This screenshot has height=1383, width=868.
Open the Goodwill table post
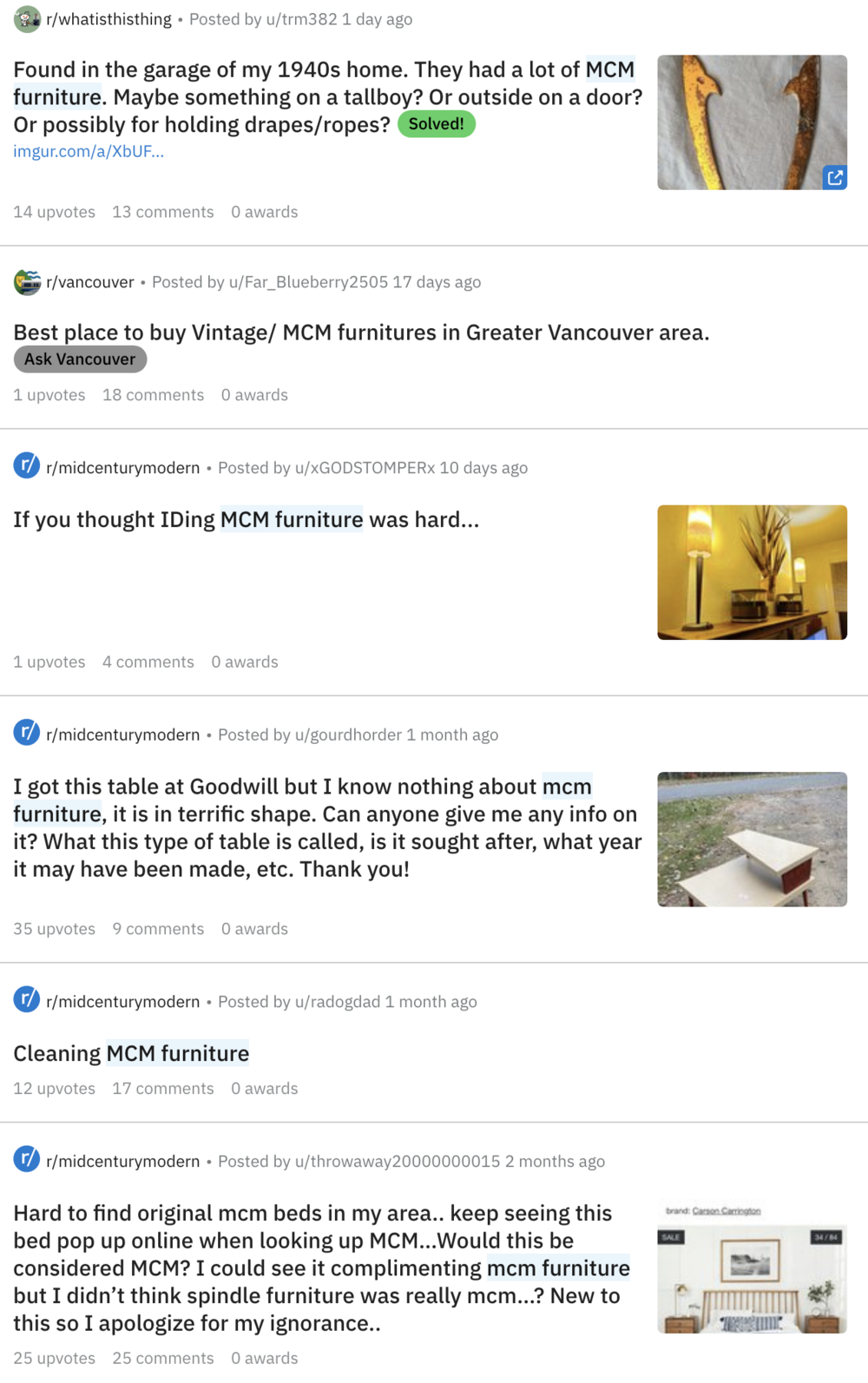326,827
